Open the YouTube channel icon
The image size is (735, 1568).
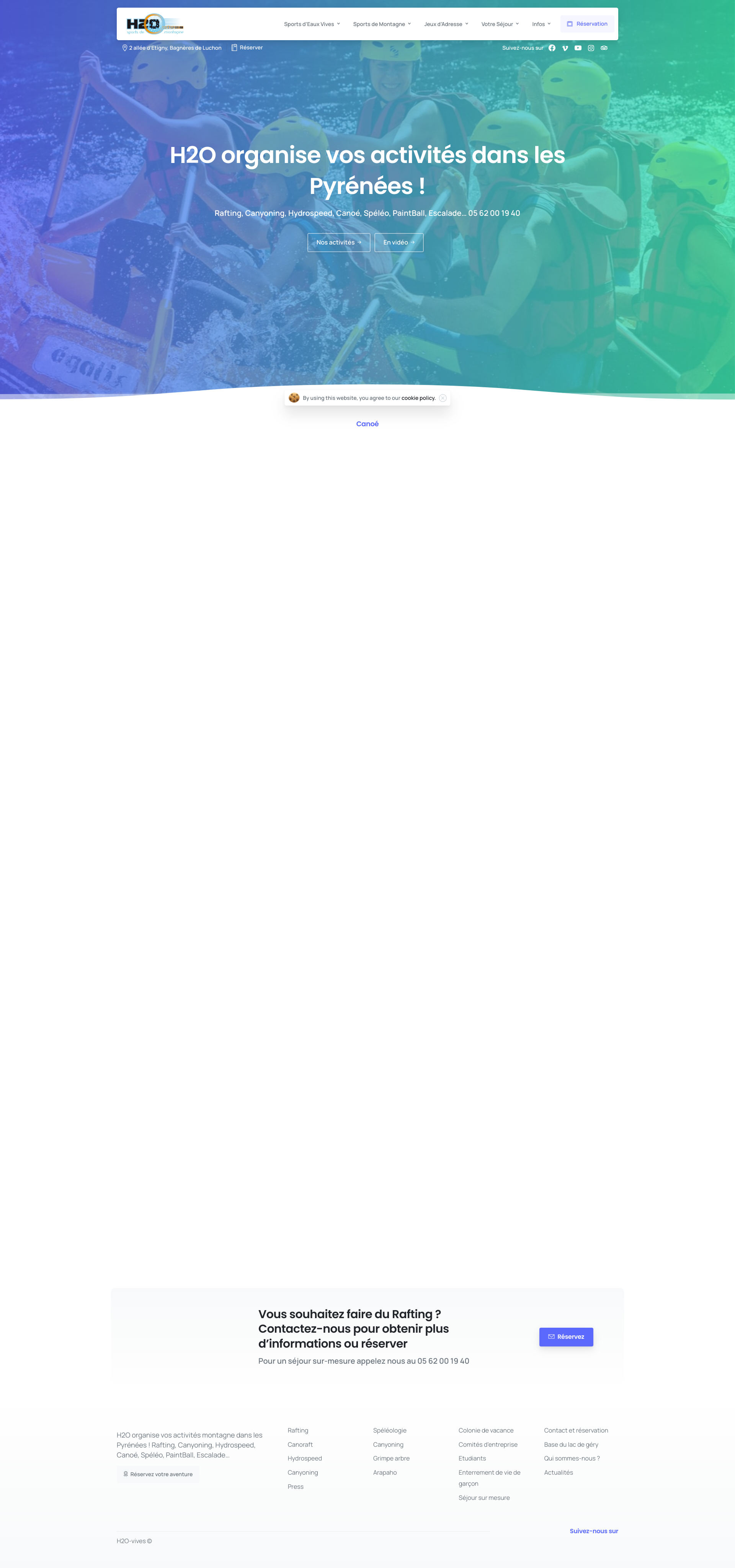coord(578,48)
